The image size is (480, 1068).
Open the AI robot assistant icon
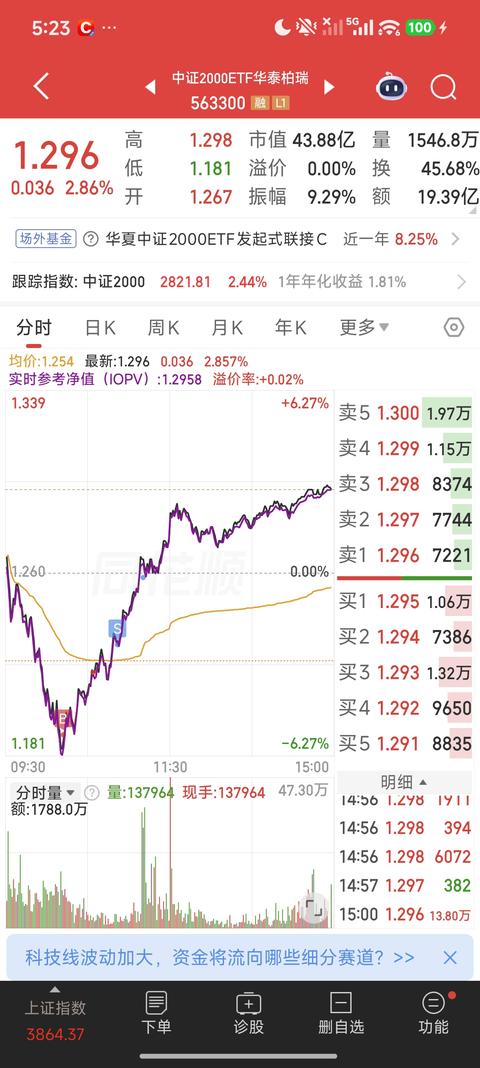(392, 87)
